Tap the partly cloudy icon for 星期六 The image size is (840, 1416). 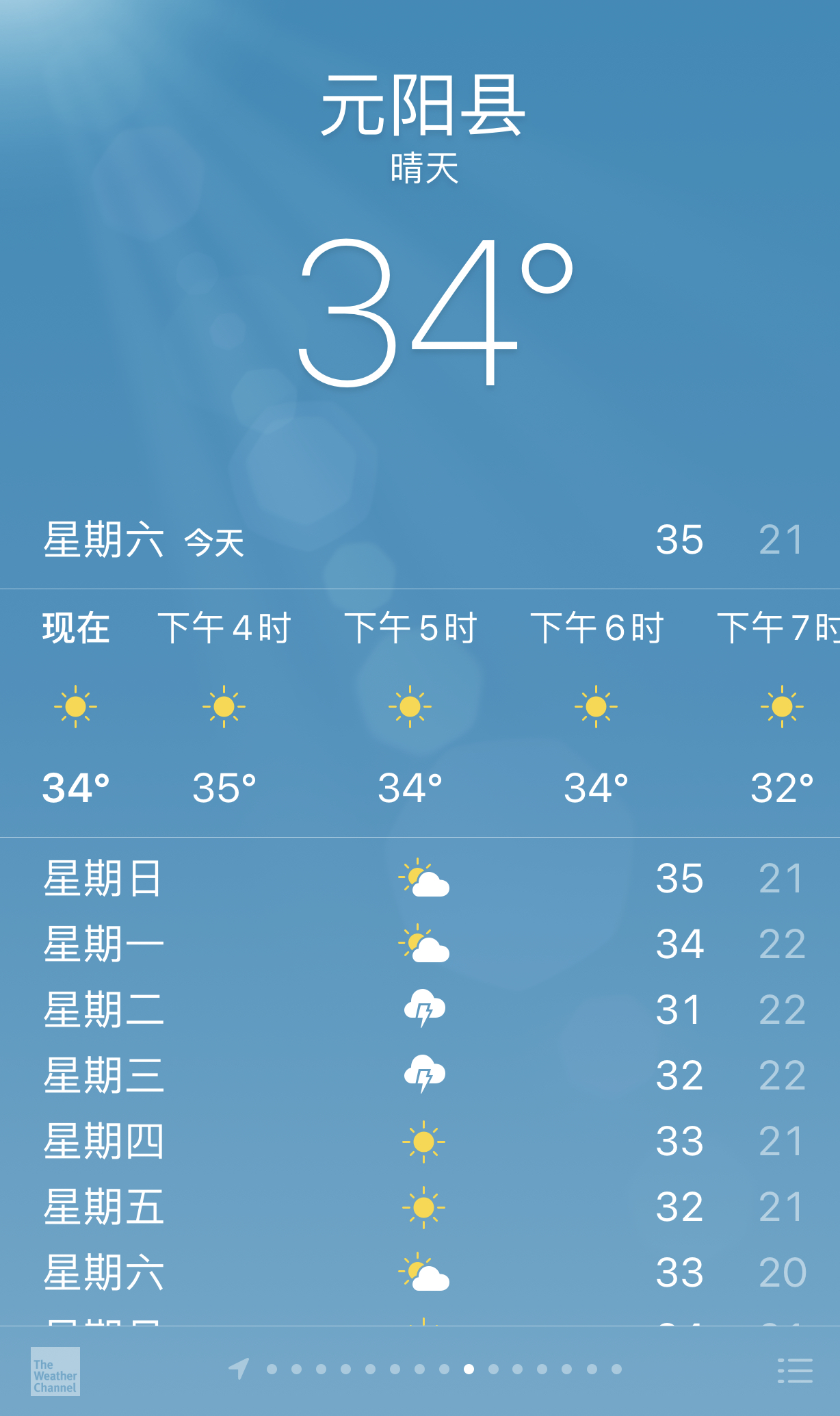(x=425, y=1272)
